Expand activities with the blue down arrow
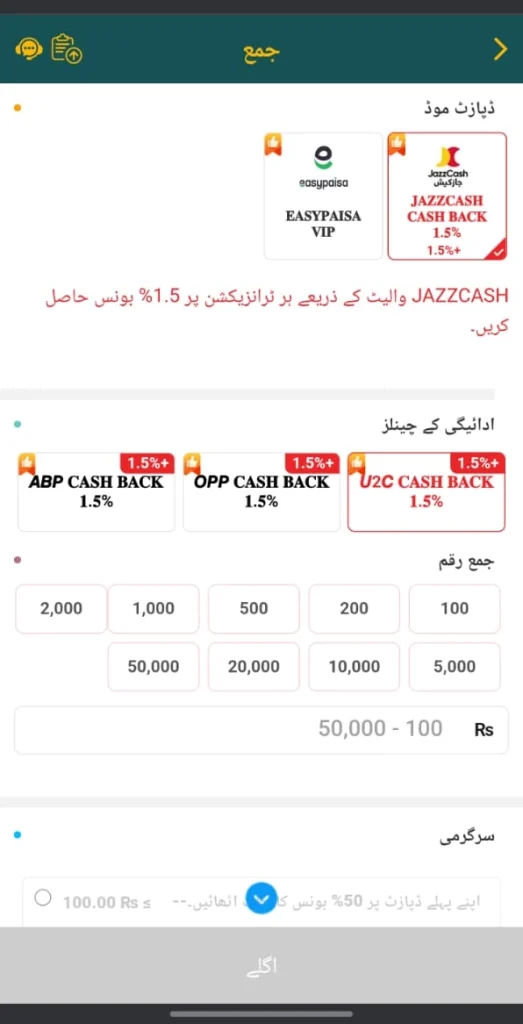This screenshot has height=1024, width=523. [x=261, y=900]
